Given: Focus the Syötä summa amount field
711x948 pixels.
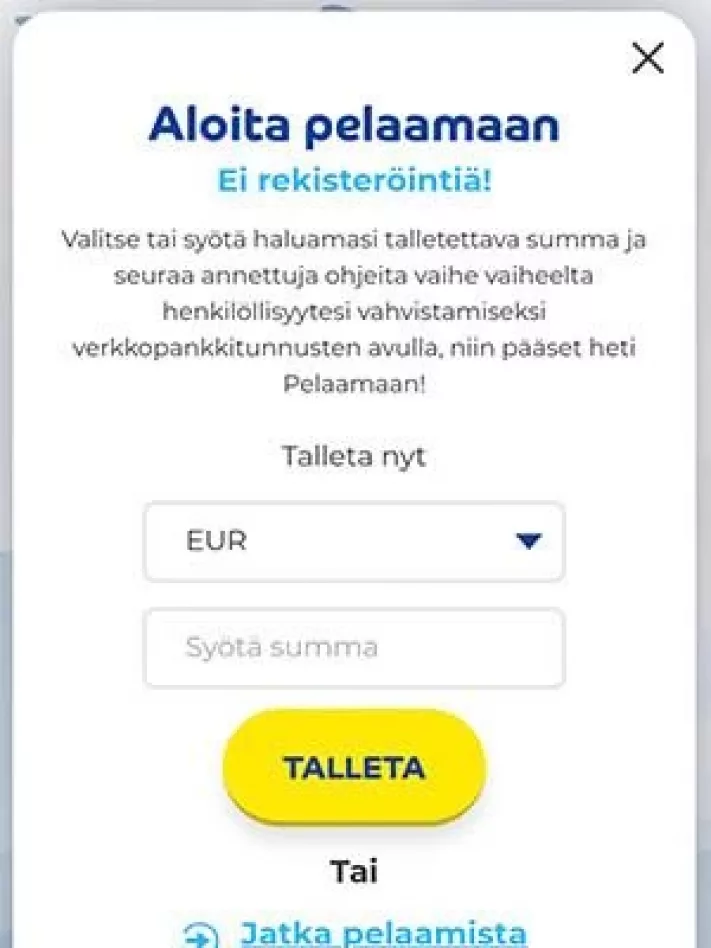Looking at the screenshot, I should coord(354,647).
